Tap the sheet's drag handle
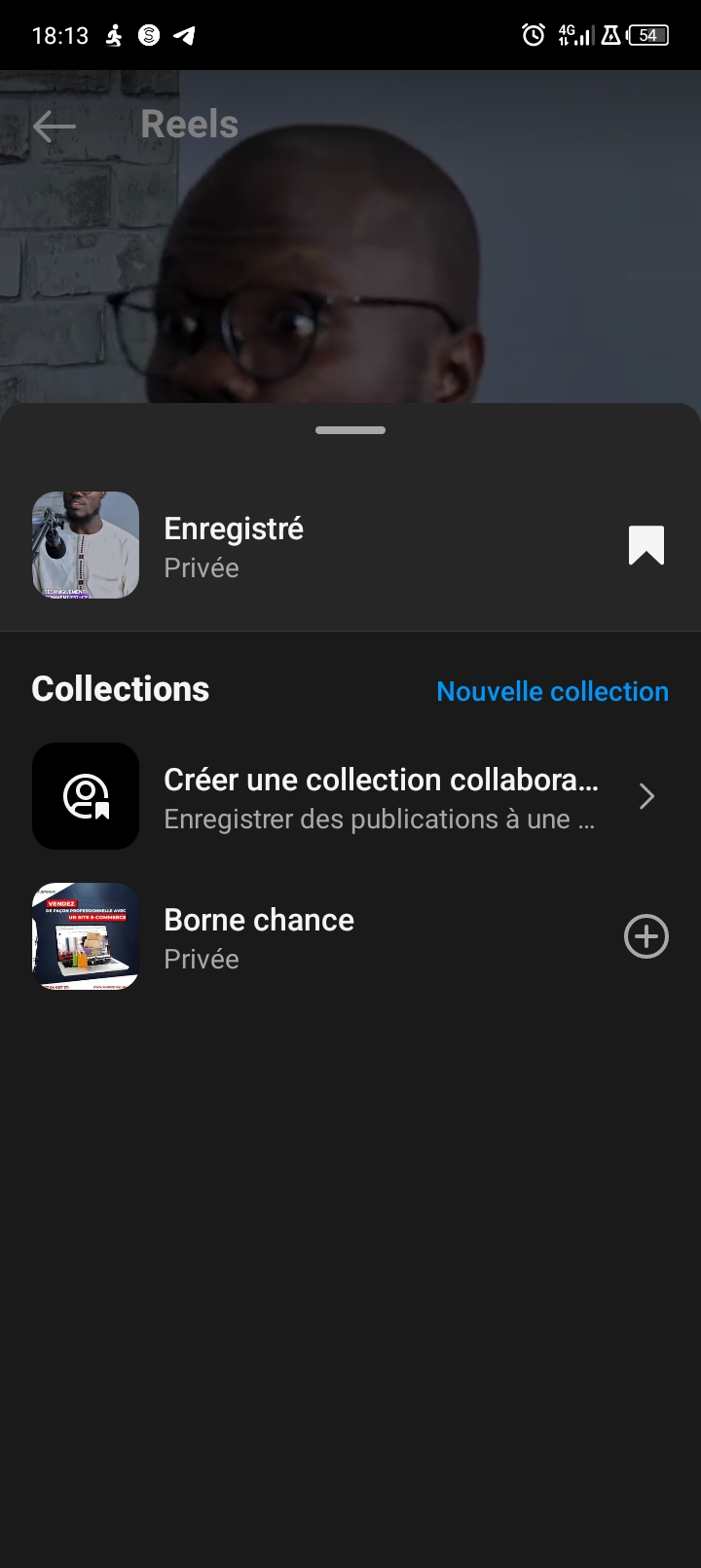This screenshot has height=1568, width=701. [350, 430]
